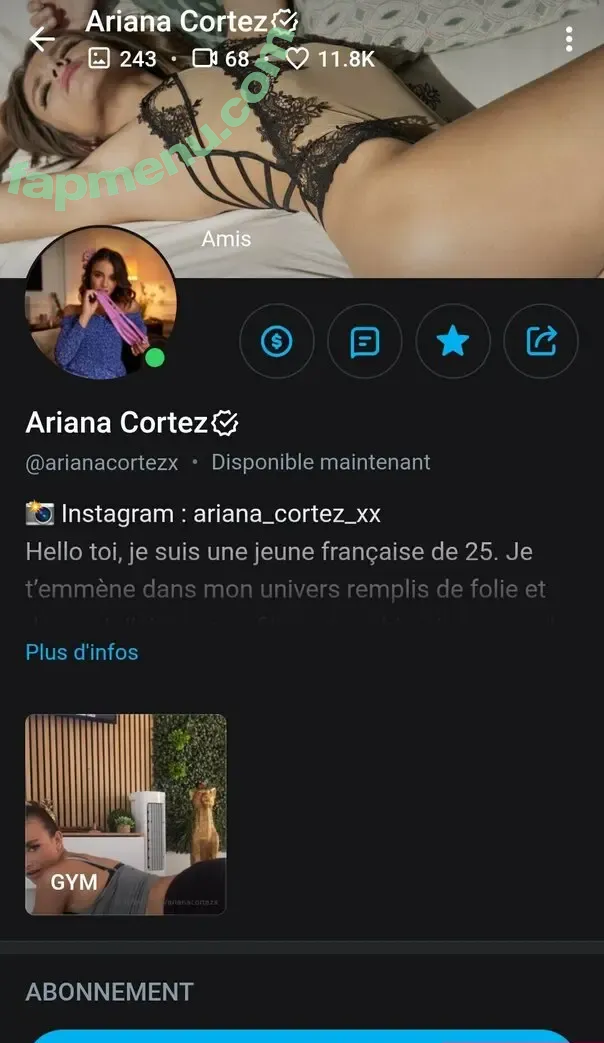This screenshot has height=1043, width=604.
Task: Open messages with the chat icon
Action: [x=365, y=342]
